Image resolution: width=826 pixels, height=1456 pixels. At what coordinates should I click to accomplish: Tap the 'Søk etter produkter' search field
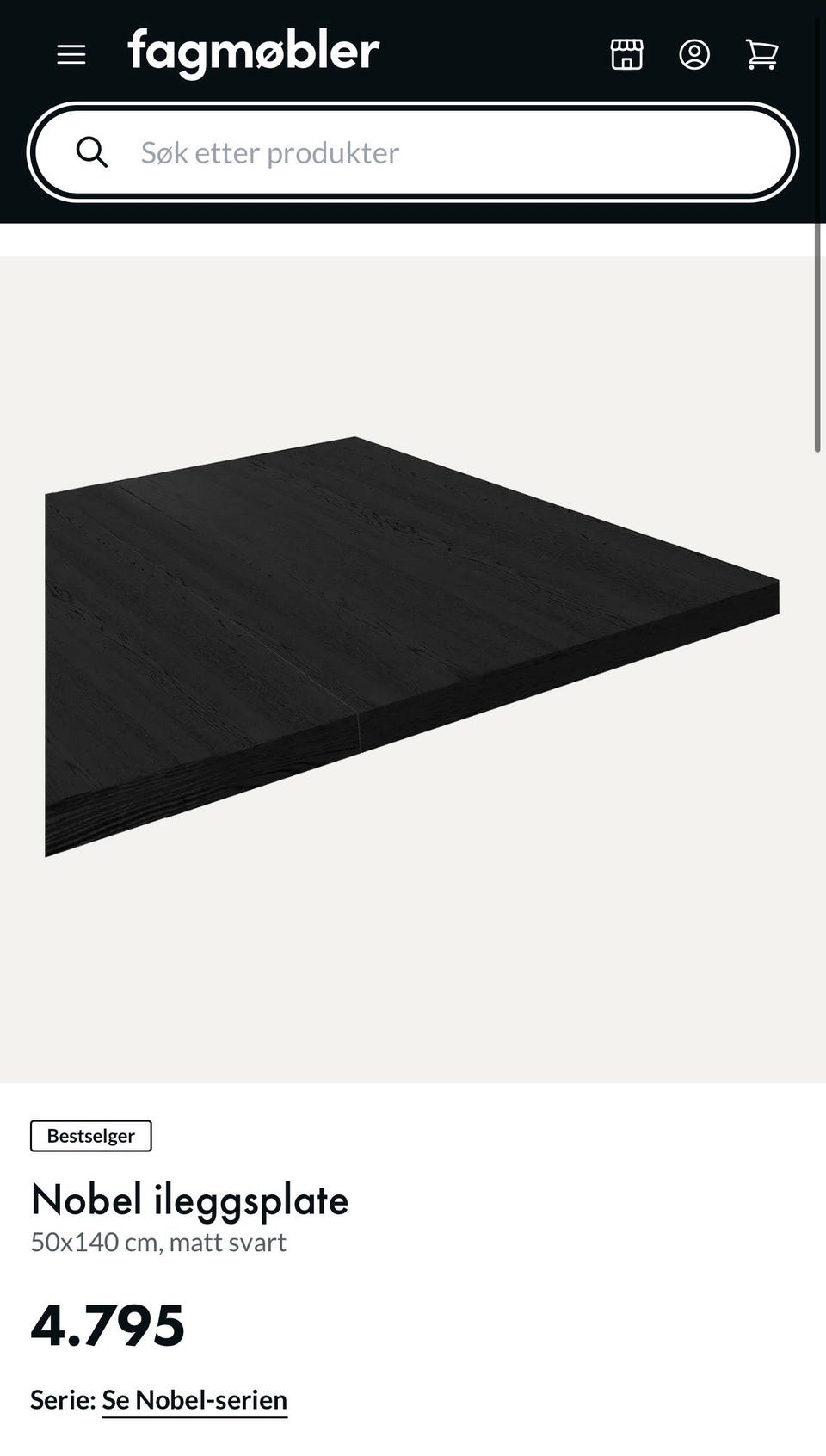tap(413, 152)
